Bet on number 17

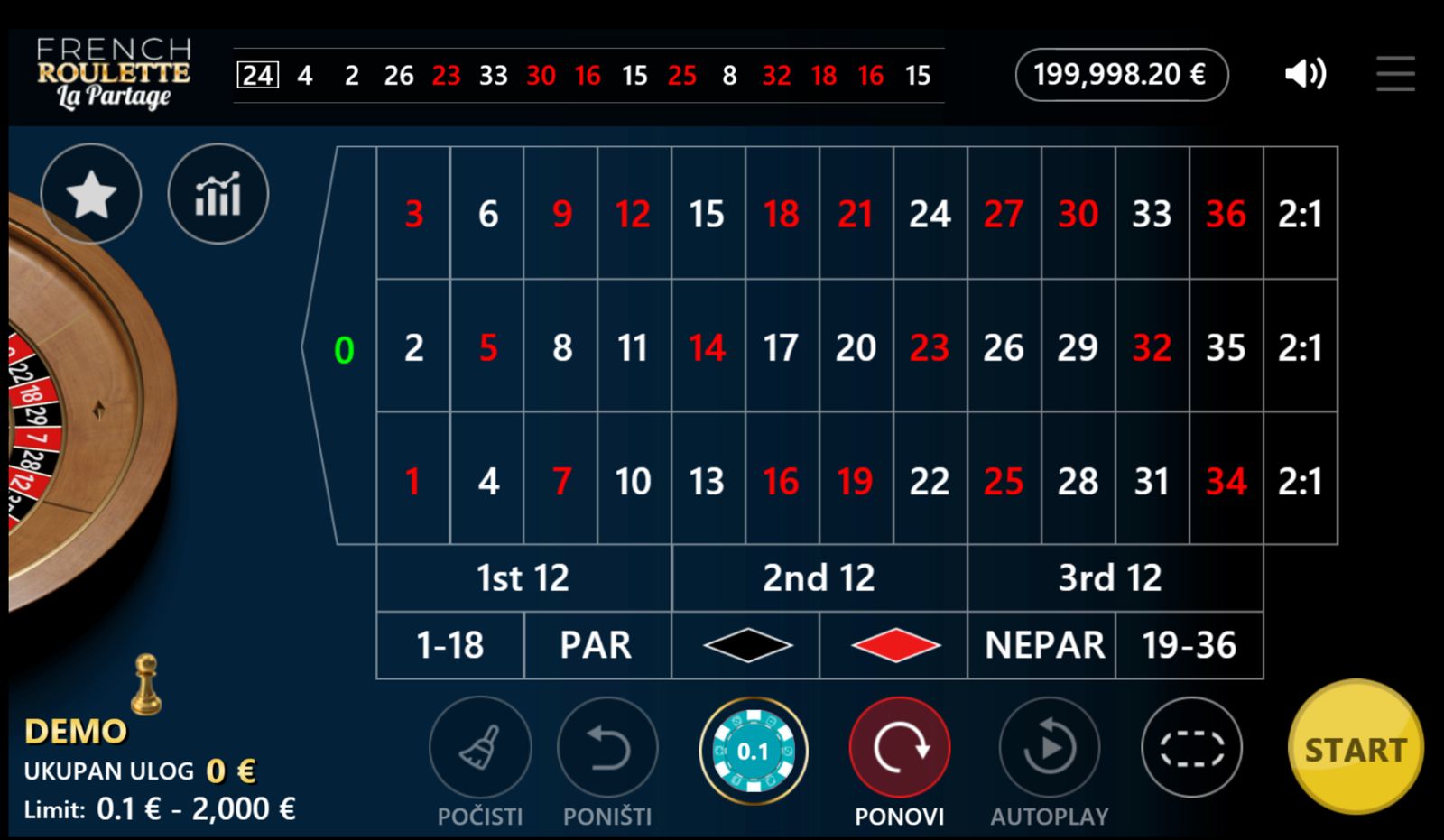781,347
